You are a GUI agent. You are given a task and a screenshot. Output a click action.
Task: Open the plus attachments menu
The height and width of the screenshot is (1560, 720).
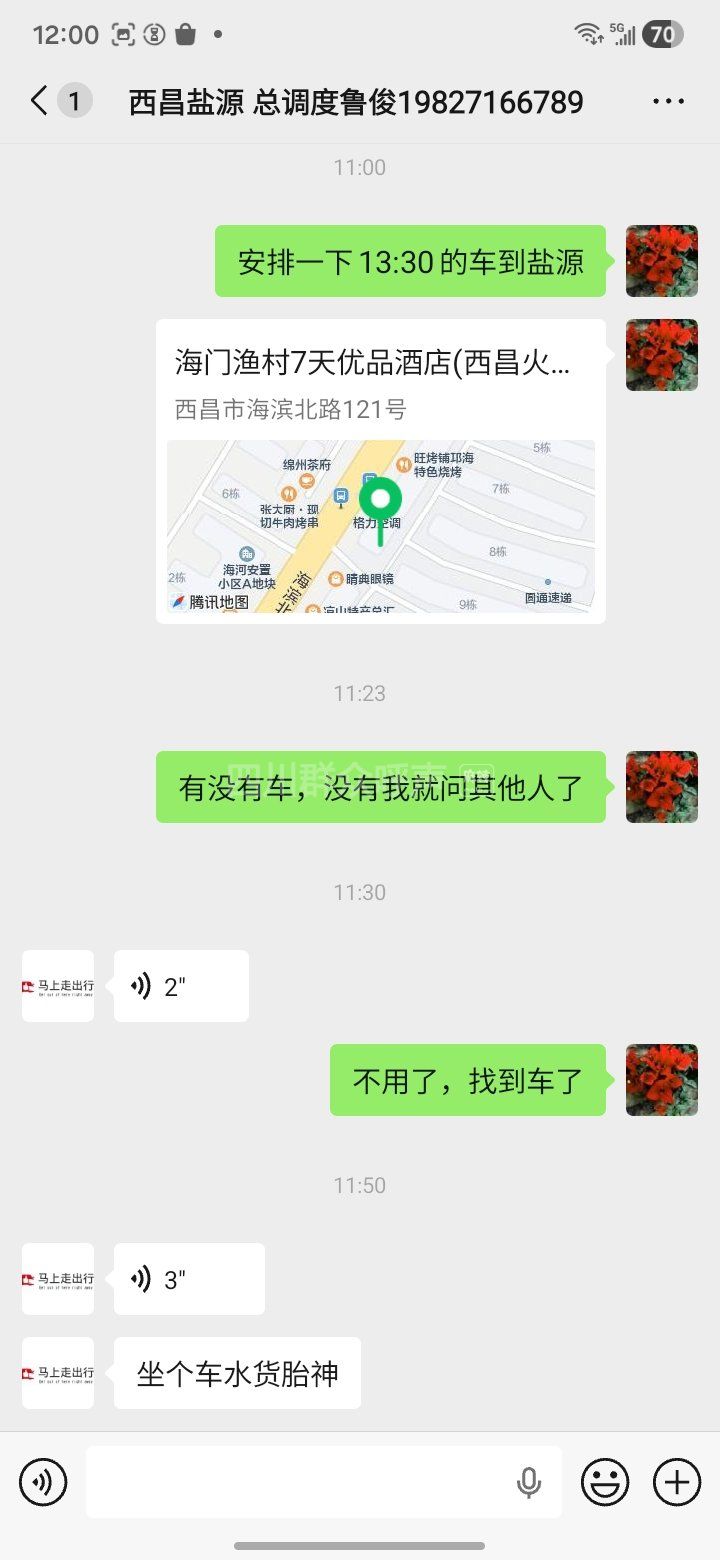[x=677, y=1482]
